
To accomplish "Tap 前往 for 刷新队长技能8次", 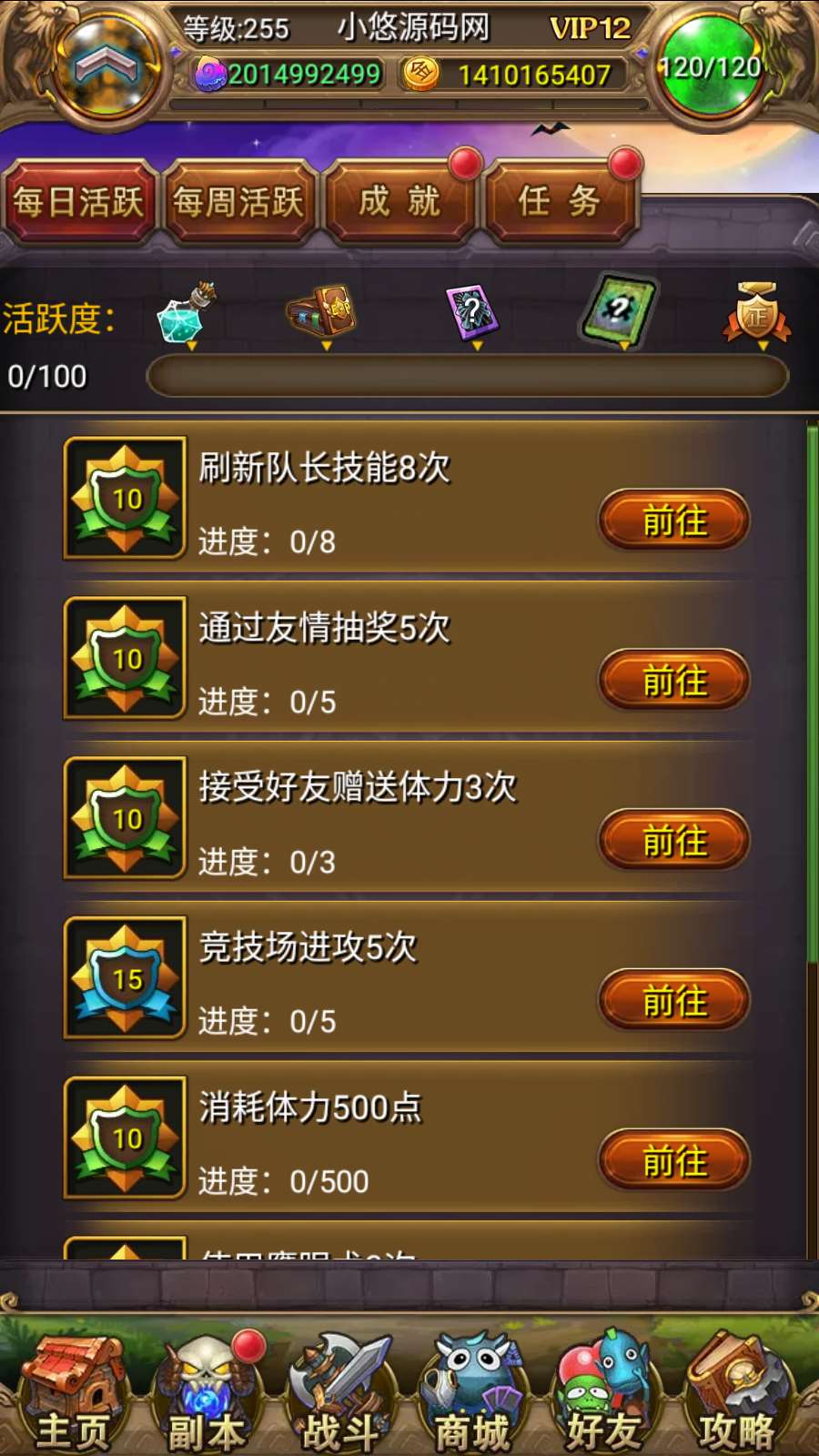I will point(674,521).
